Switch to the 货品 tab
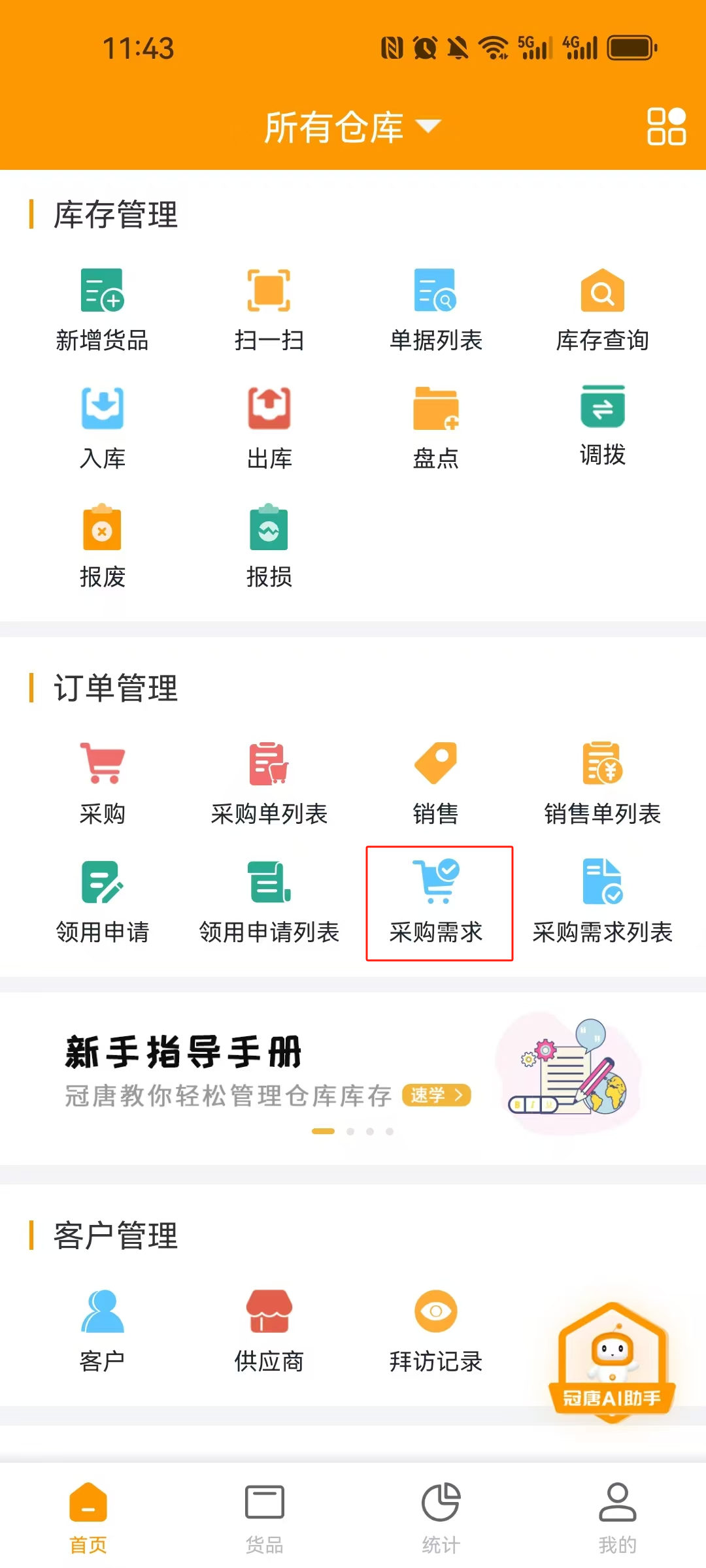Screen dimensions: 706x1568 pos(264,1517)
